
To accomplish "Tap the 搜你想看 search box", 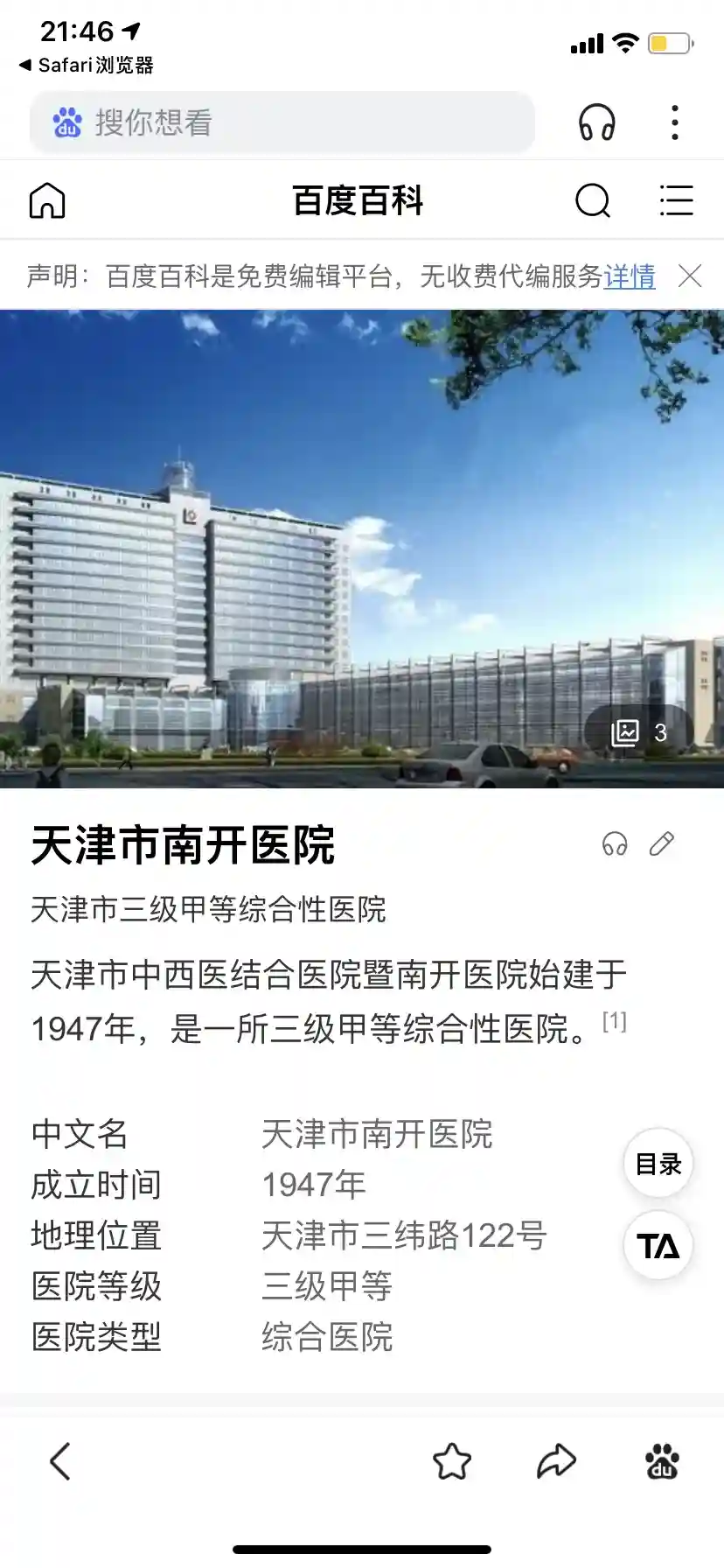I will pyautogui.click(x=282, y=122).
